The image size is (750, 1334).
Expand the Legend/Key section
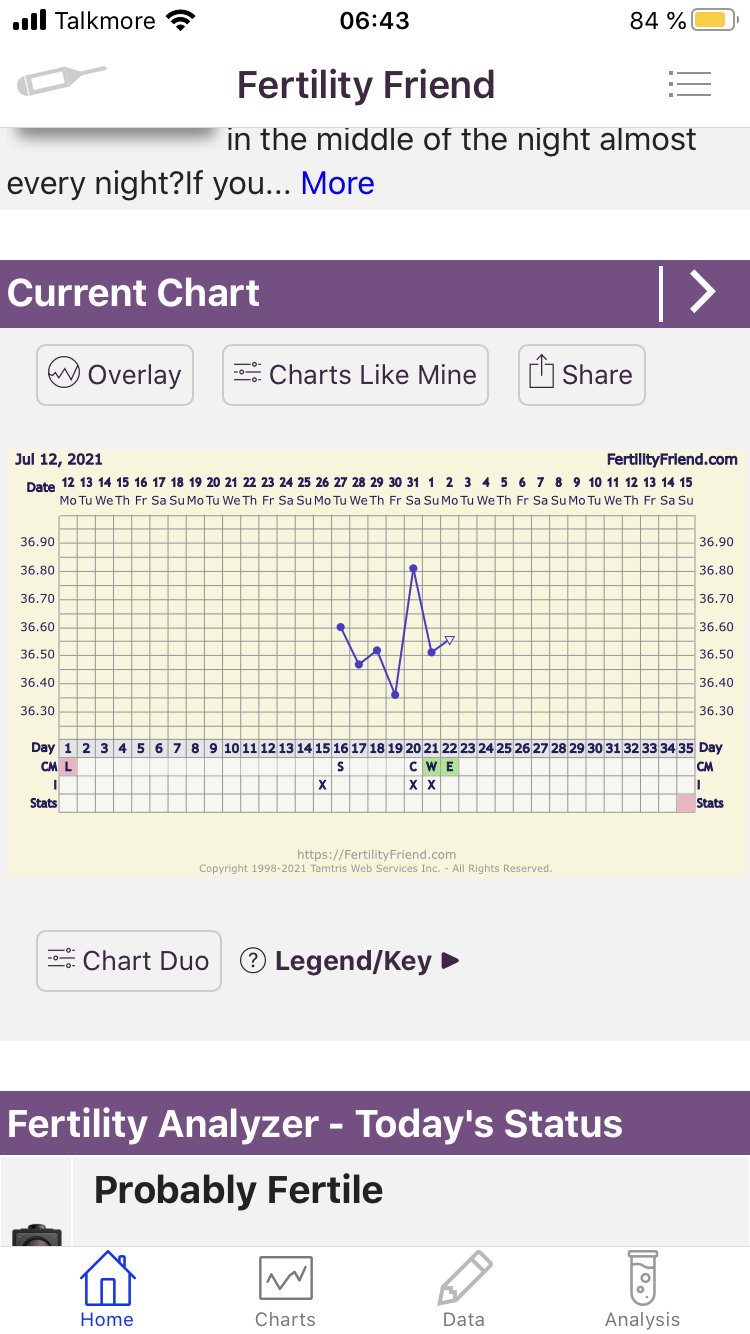pos(352,961)
